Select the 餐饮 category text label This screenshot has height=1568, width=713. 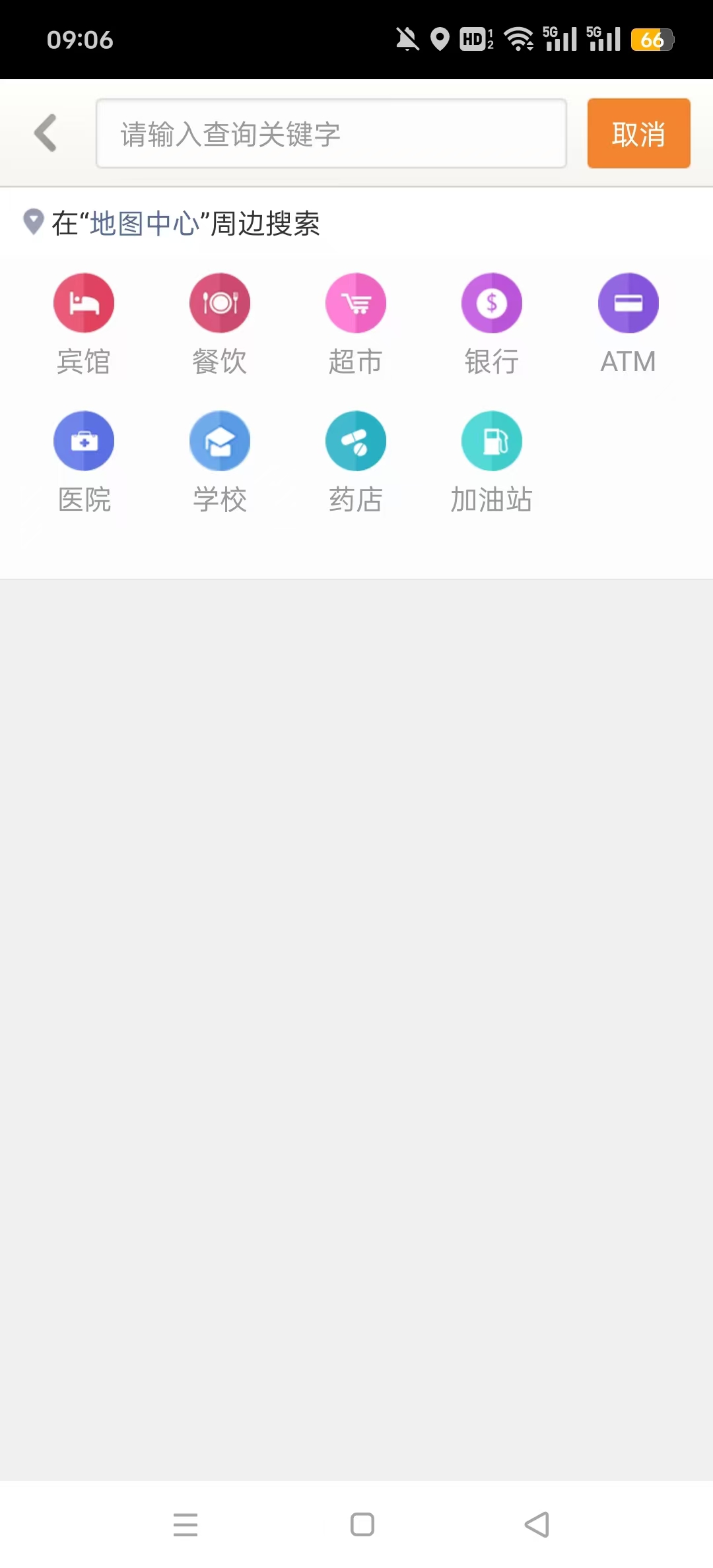click(220, 361)
